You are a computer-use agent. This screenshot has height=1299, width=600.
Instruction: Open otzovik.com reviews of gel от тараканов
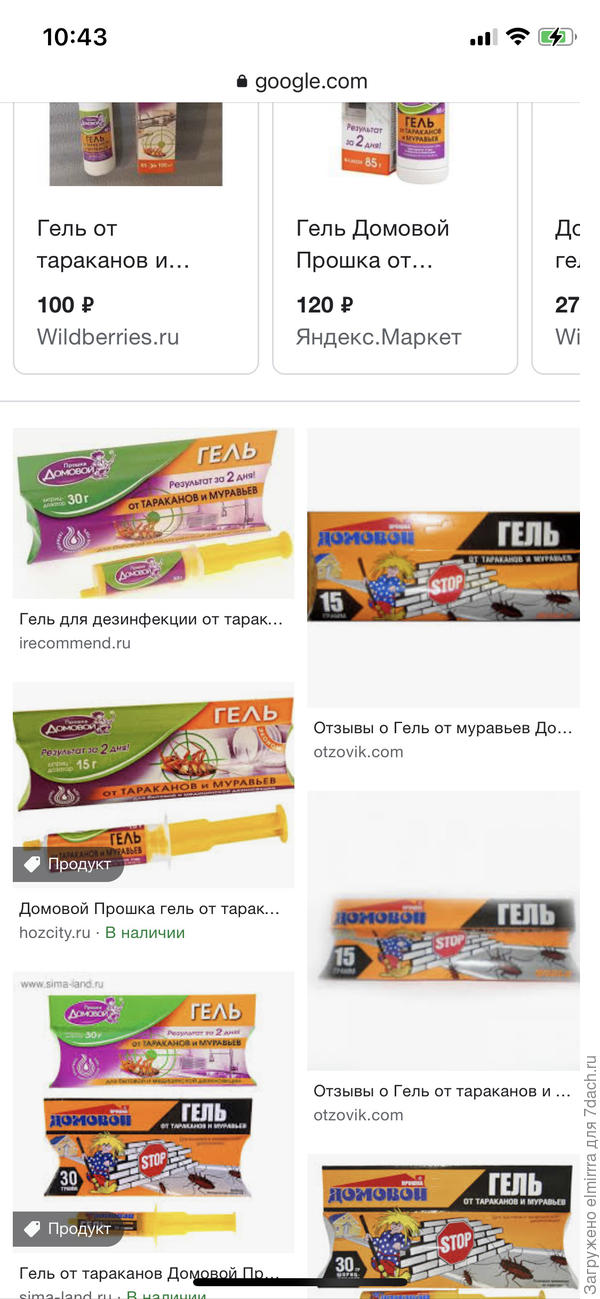point(443,930)
